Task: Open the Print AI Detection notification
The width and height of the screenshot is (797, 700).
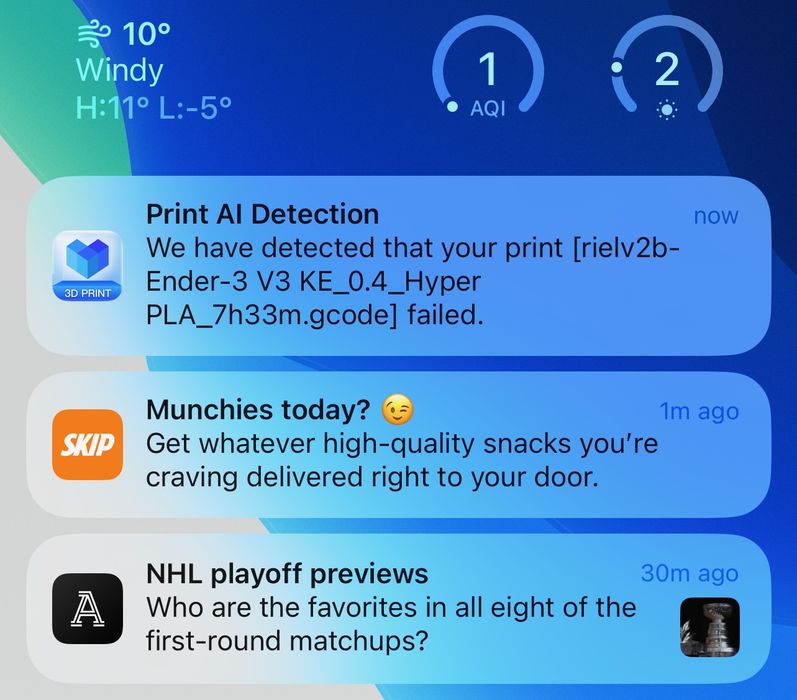Action: pyautogui.click(x=400, y=265)
